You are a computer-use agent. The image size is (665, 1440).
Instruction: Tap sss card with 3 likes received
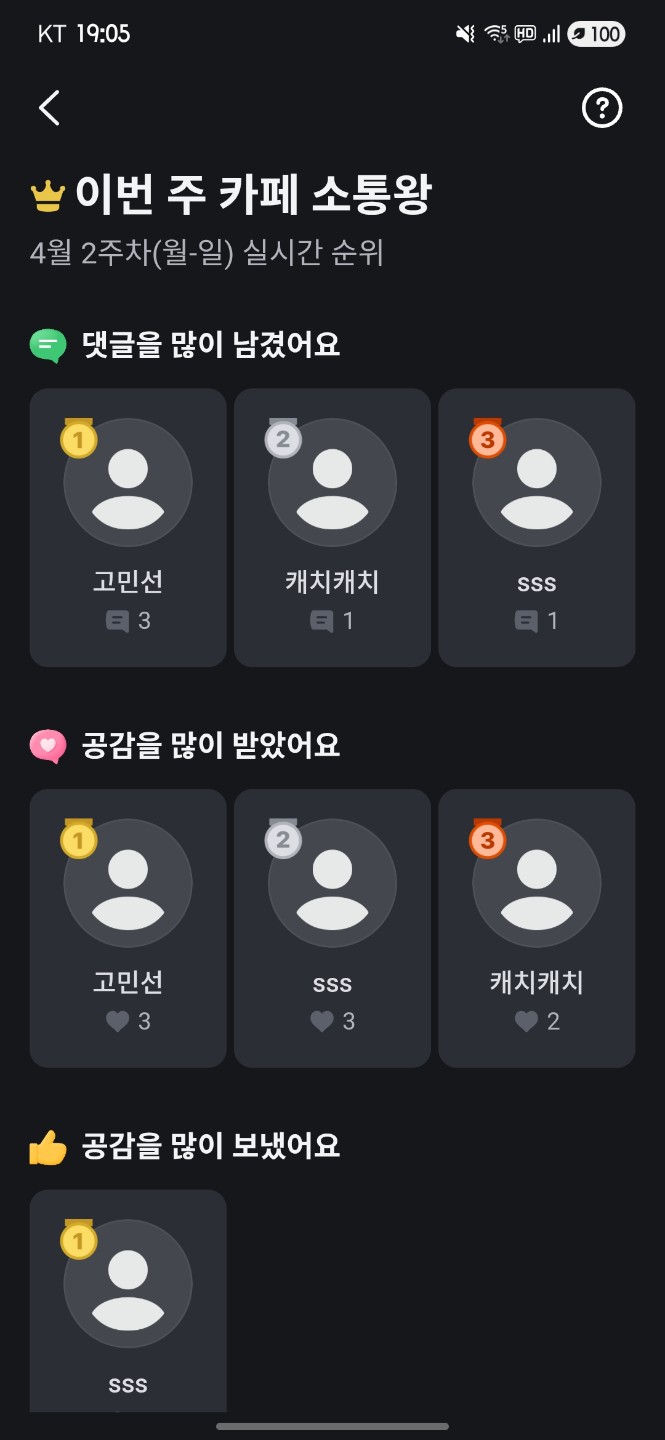[x=332, y=928]
